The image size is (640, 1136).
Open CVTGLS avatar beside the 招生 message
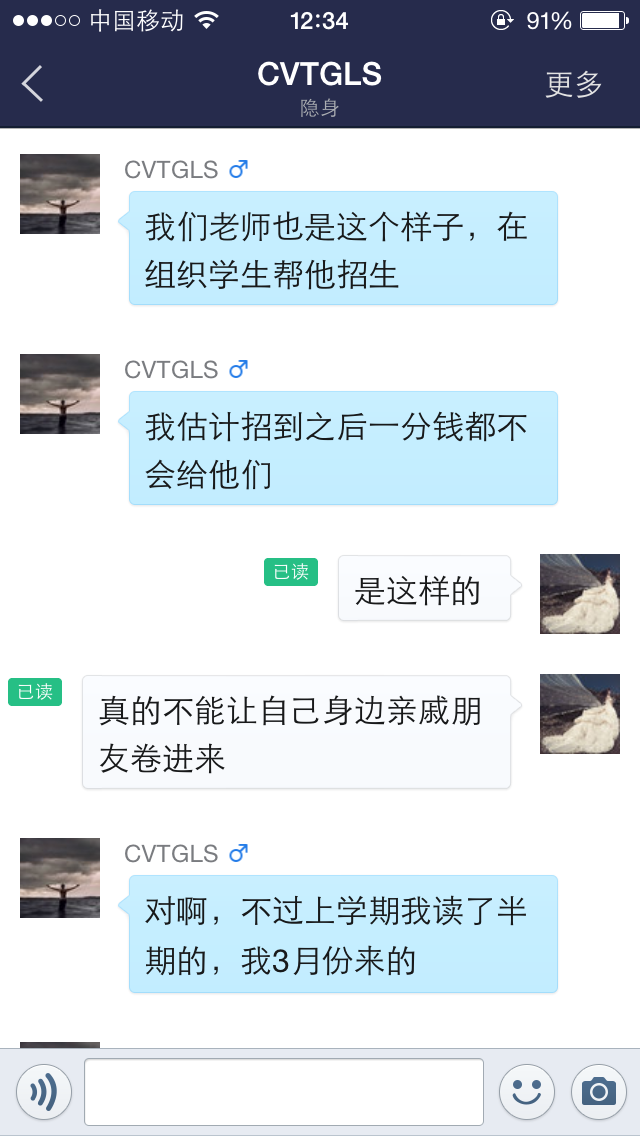60,194
